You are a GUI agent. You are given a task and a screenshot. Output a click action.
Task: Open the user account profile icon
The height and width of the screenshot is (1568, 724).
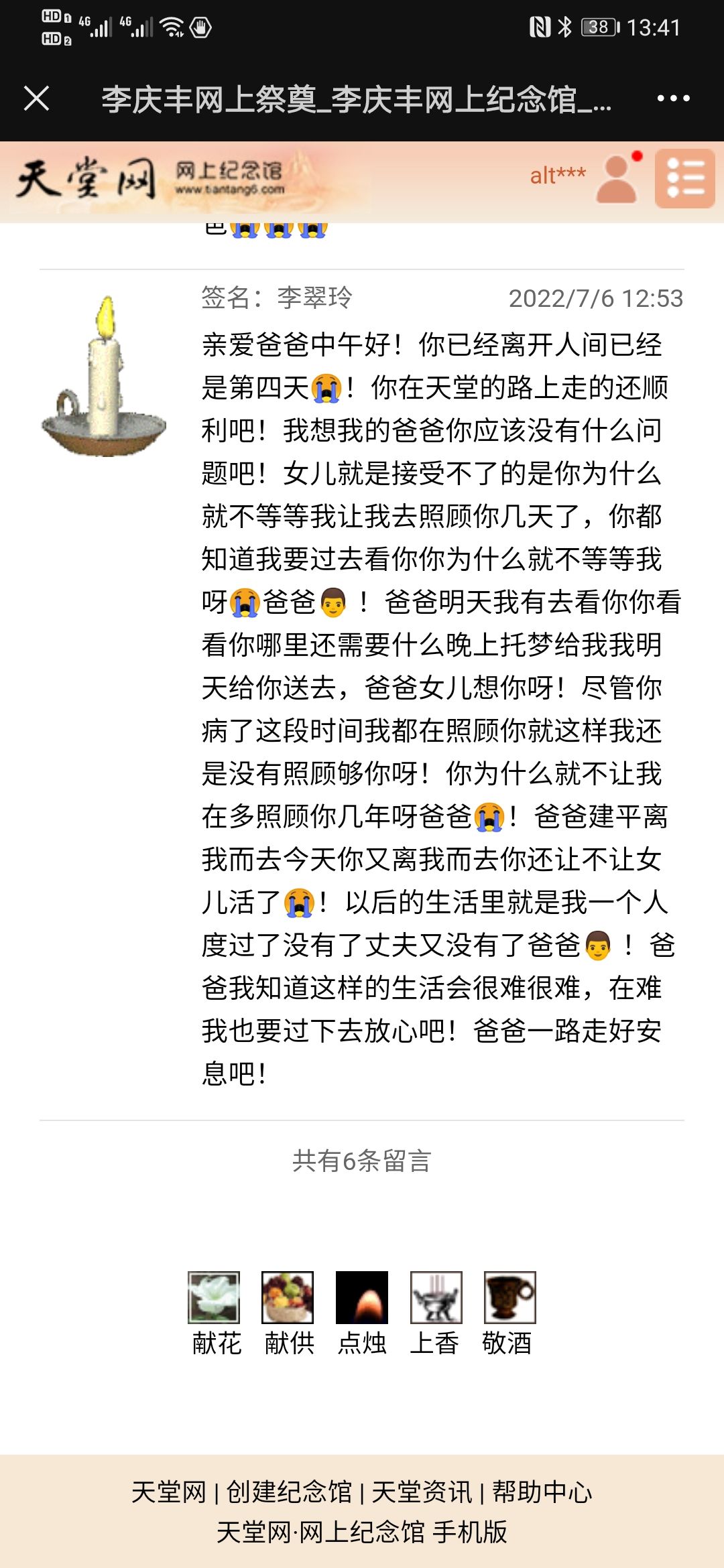click(x=617, y=179)
